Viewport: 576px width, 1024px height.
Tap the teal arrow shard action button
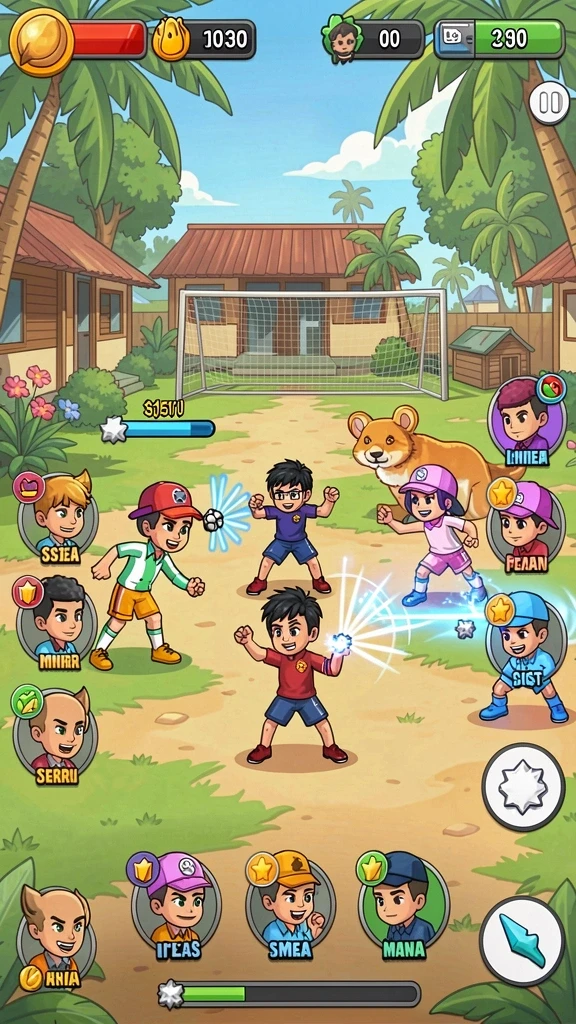click(x=522, y=940)
